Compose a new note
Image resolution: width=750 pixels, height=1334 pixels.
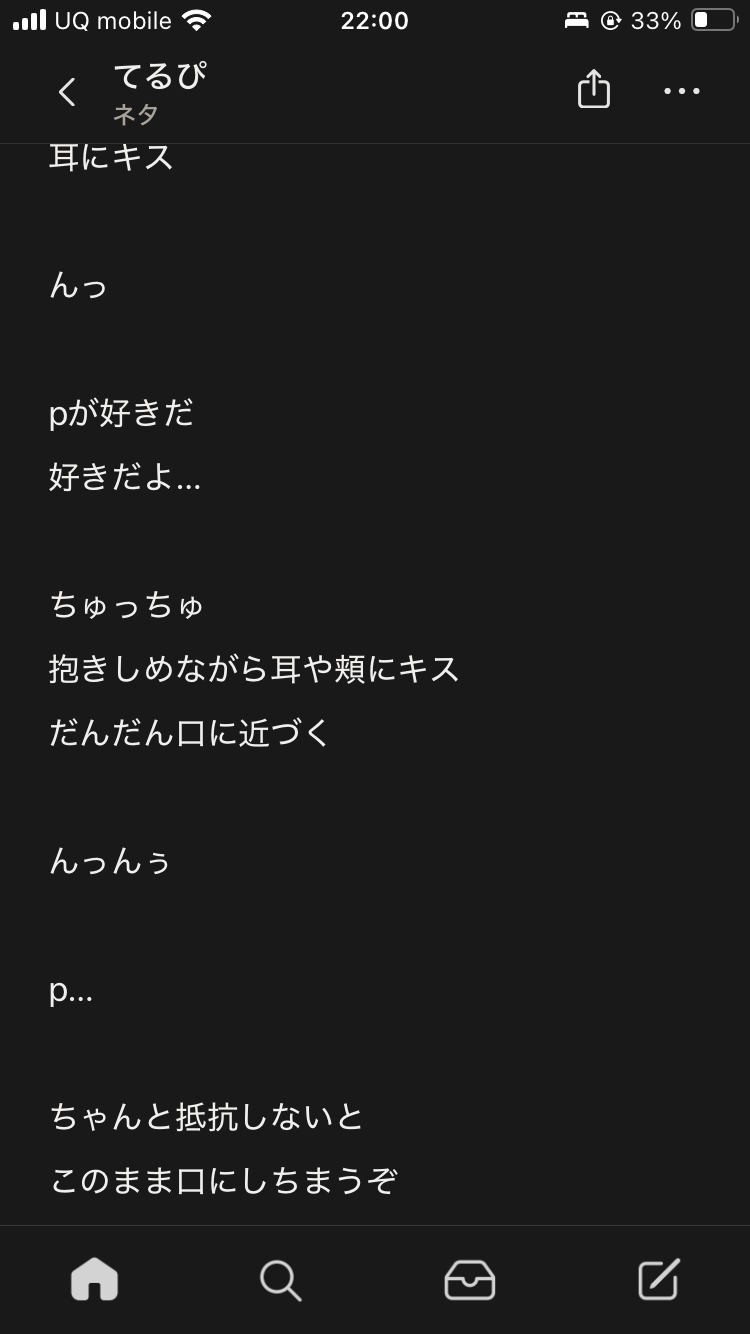coord(658,1279)
